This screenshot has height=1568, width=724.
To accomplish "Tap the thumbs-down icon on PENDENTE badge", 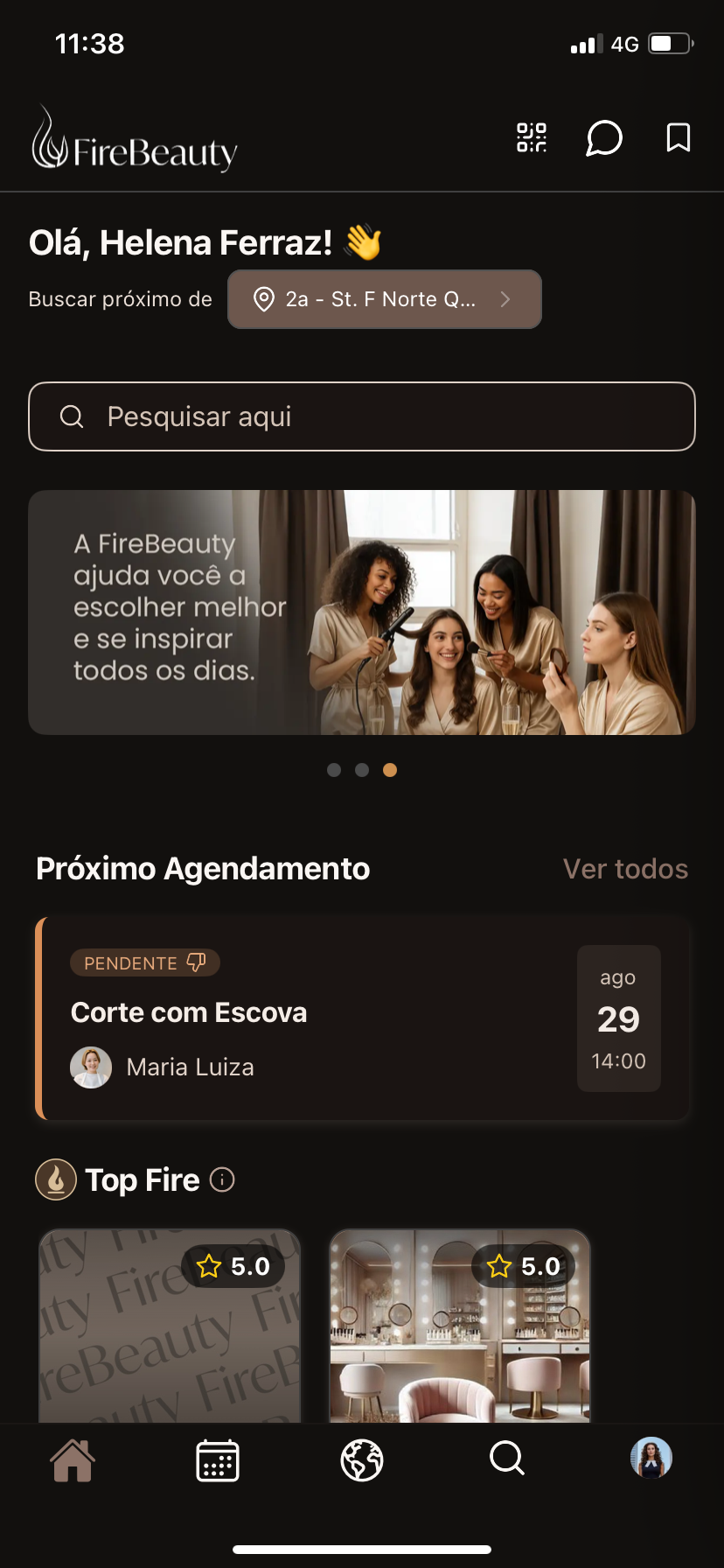I will click(x=196, y=961).
